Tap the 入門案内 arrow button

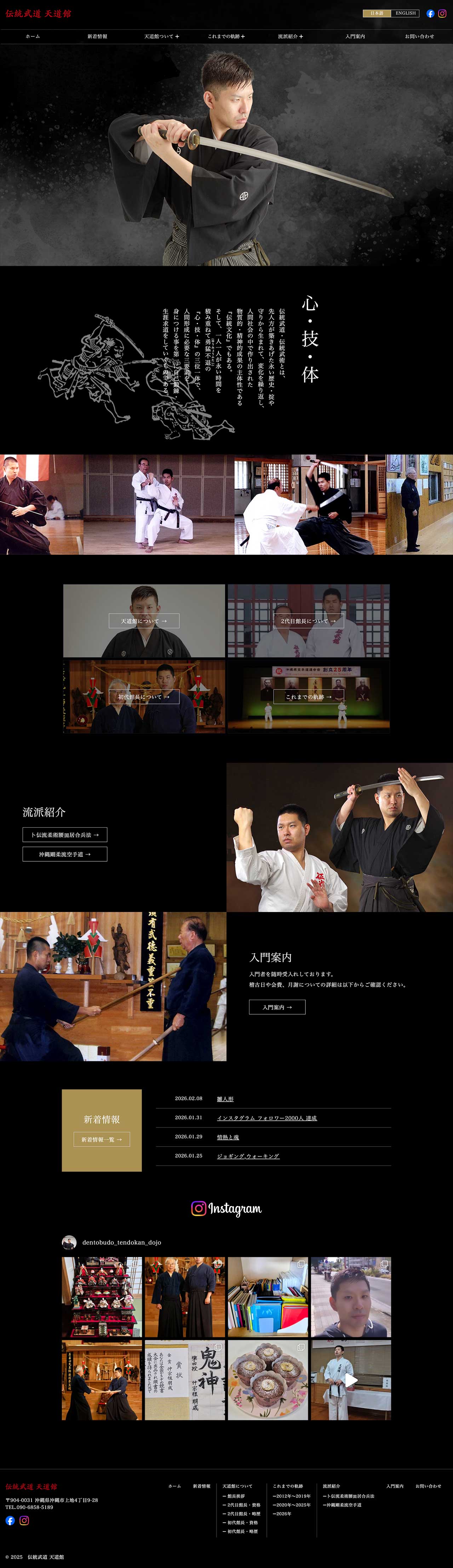pyautogui.click(x=277, y=1007)
